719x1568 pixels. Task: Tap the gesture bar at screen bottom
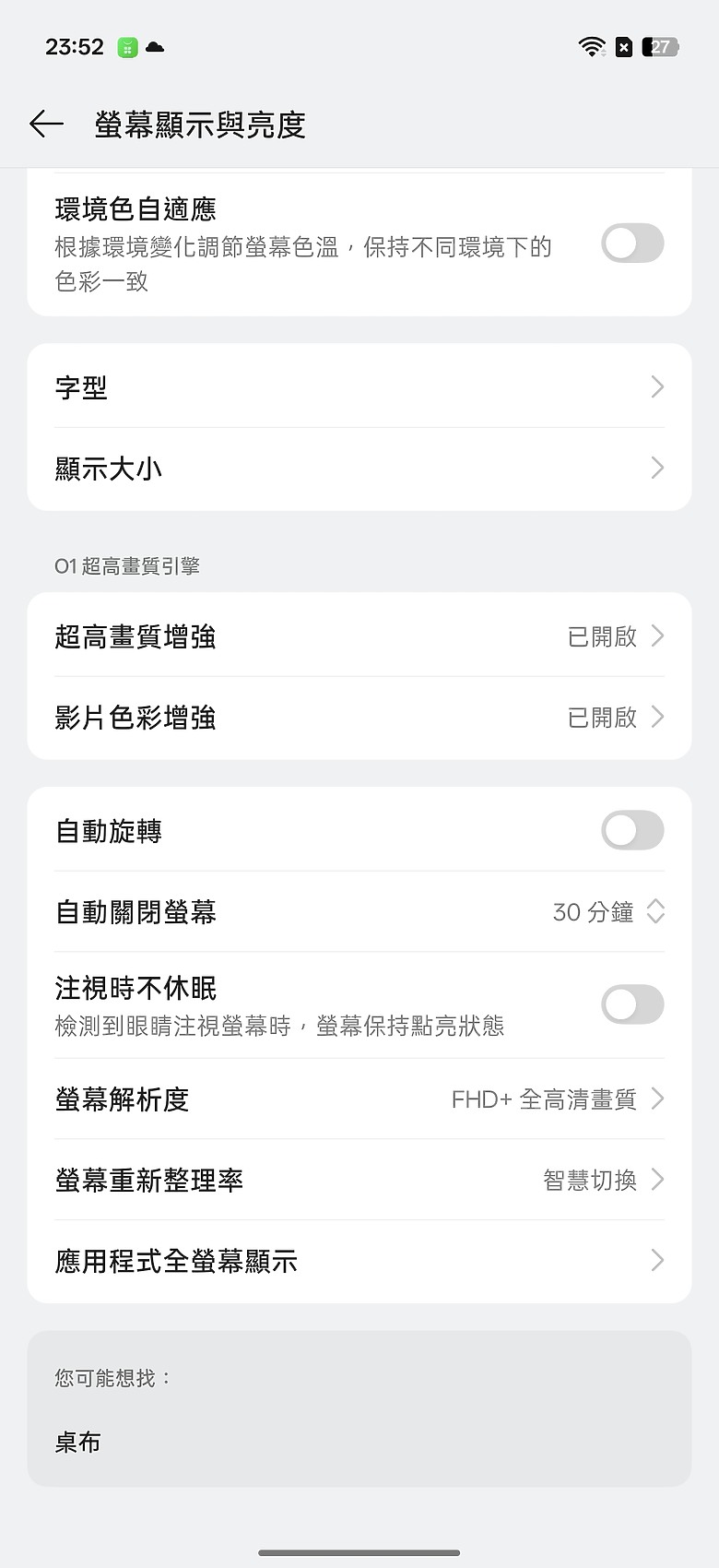359,1549
